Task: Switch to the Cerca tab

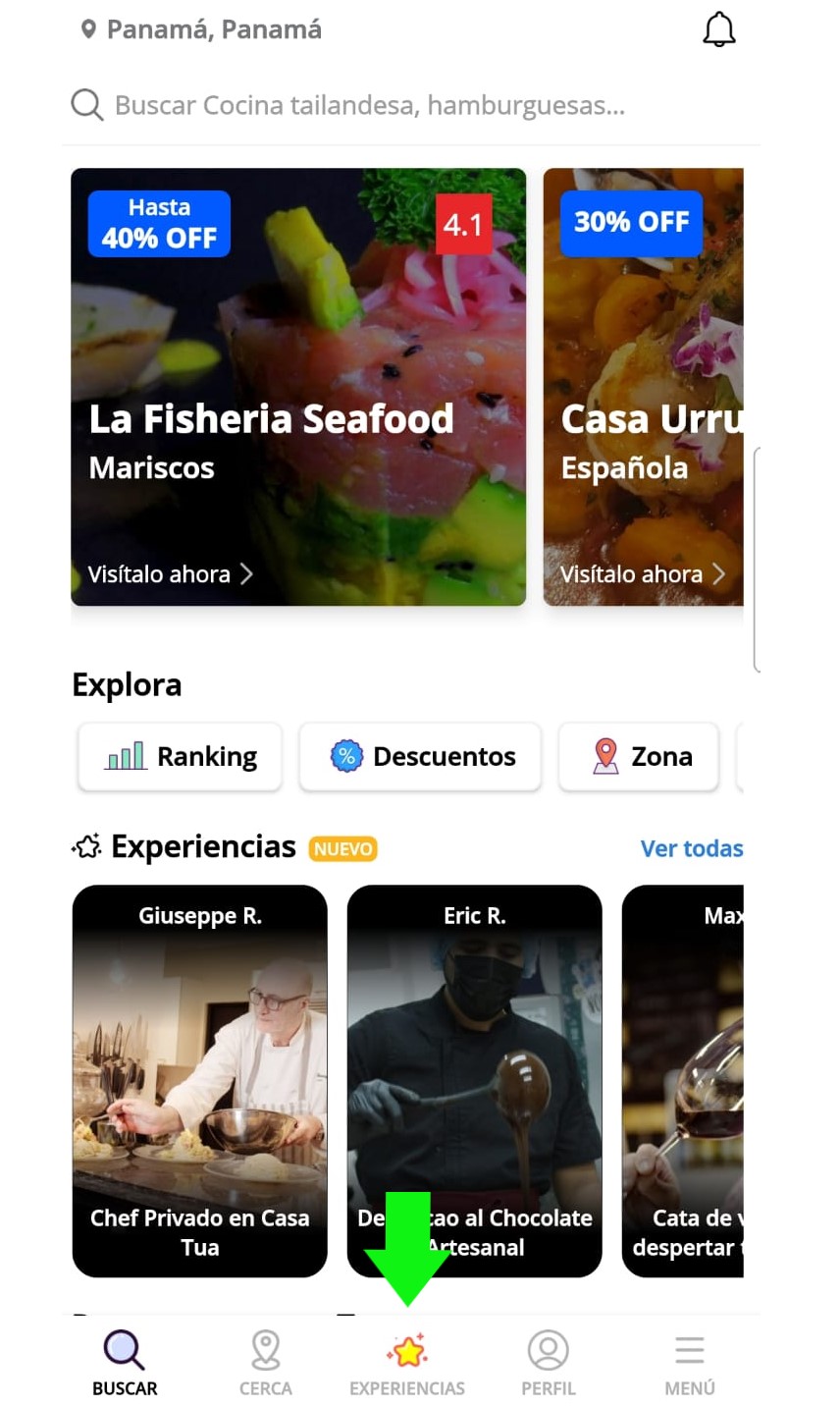Action: coord(266,1363)
